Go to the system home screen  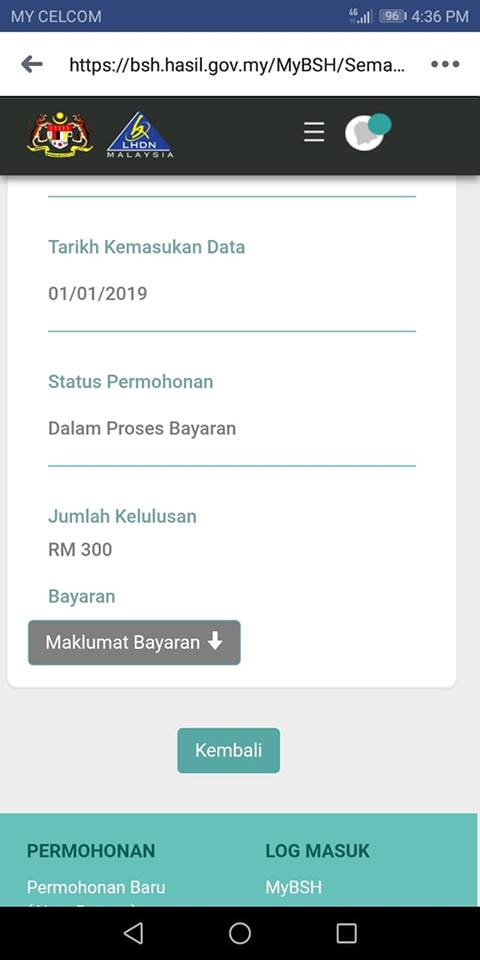click(x=240, y=933)
